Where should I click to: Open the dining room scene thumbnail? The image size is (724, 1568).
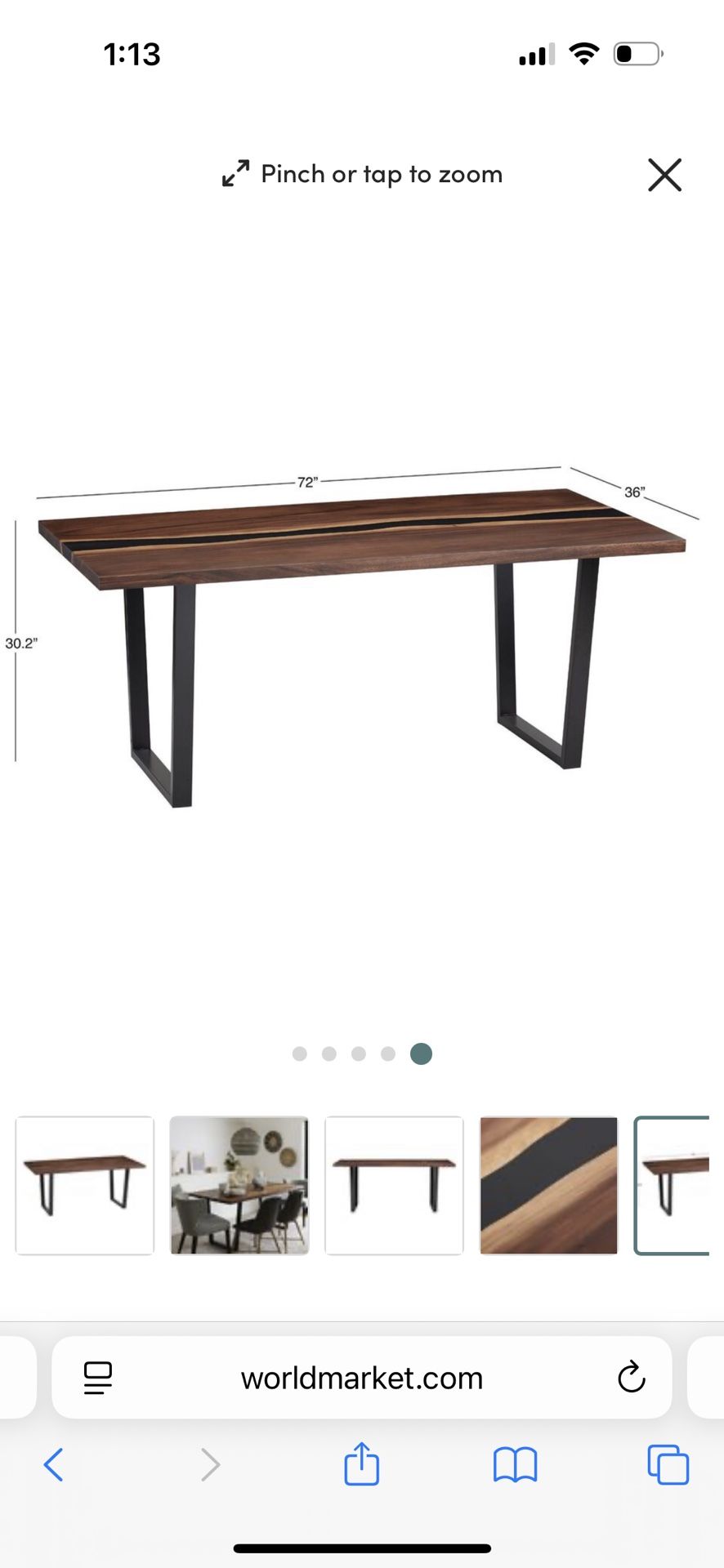[x=239, y=1185]
